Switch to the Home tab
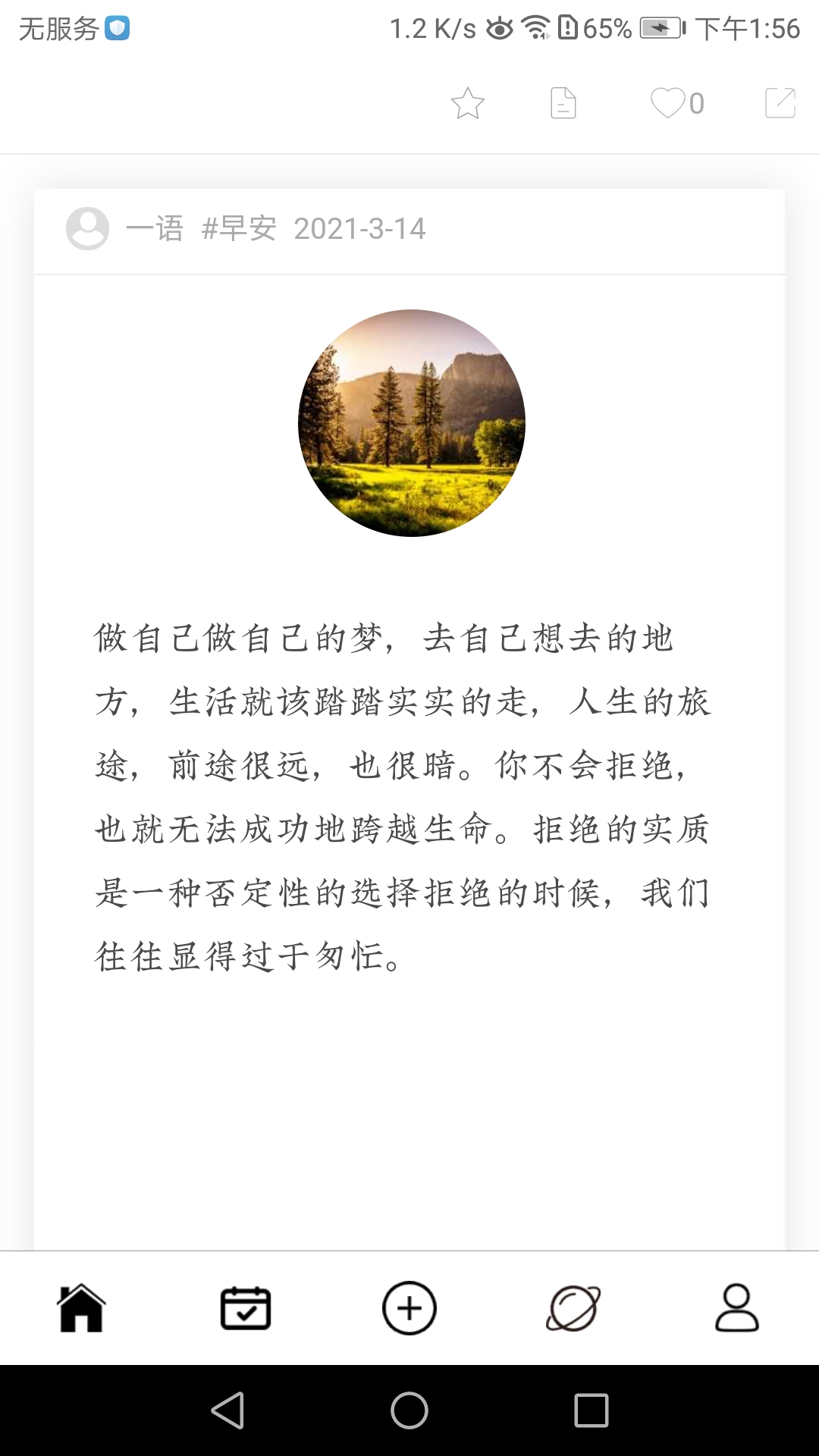Image resolution: width=819 pixels, height=1456 pixels. 81,1308
